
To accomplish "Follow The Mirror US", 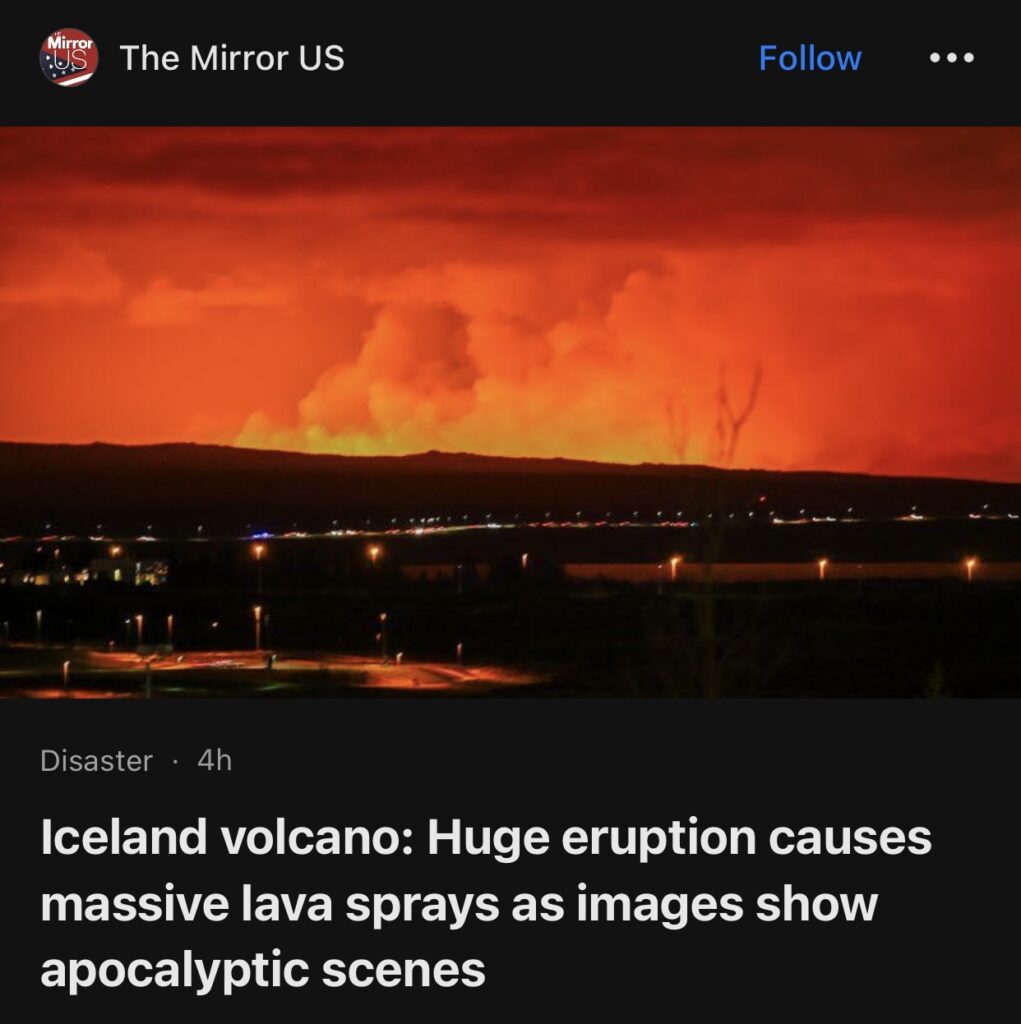I will pyautogui.click(x=809, y=58).
